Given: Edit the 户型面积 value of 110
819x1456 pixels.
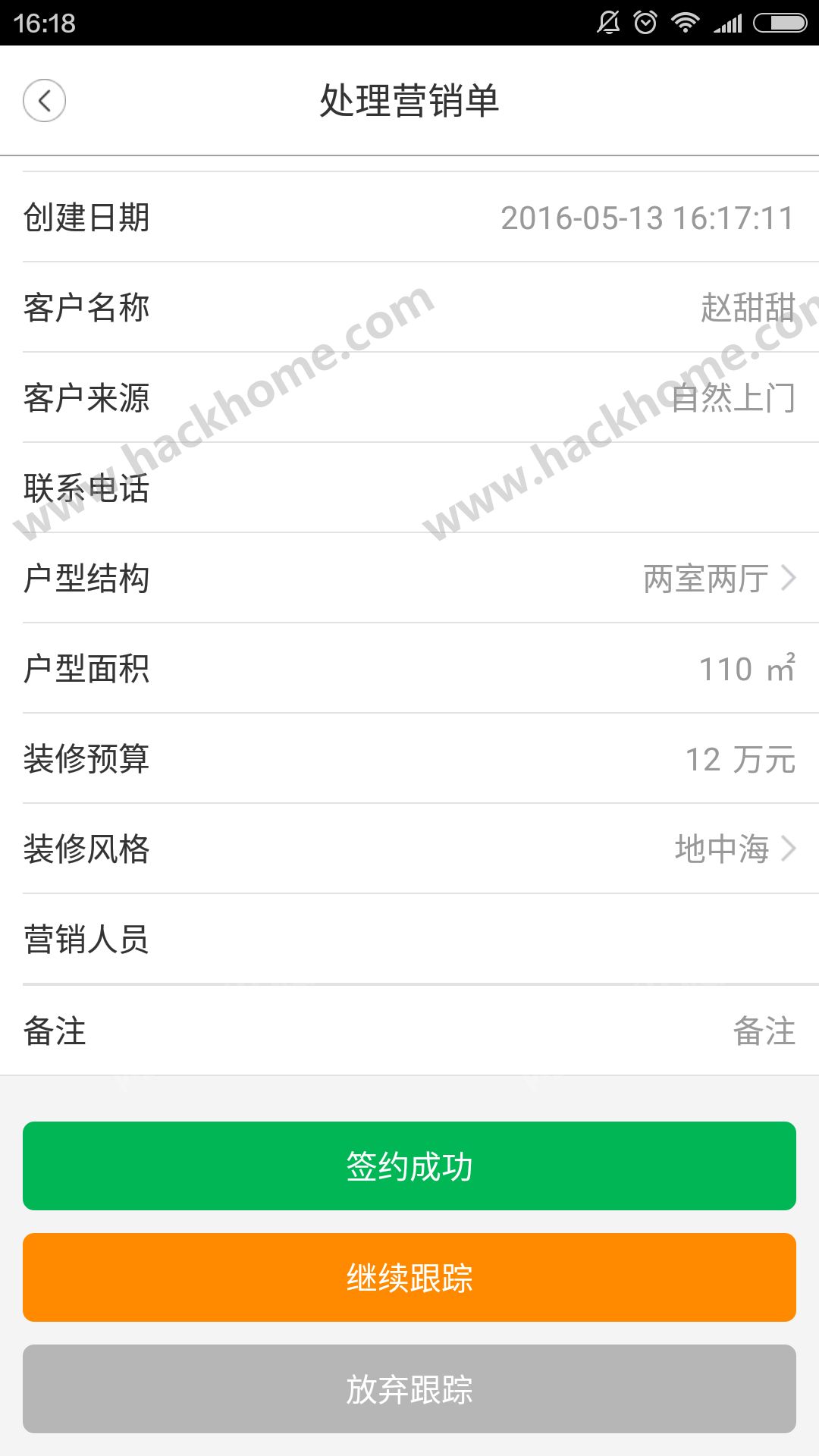Looking at the screenshot, I should [x=725, y=669].
